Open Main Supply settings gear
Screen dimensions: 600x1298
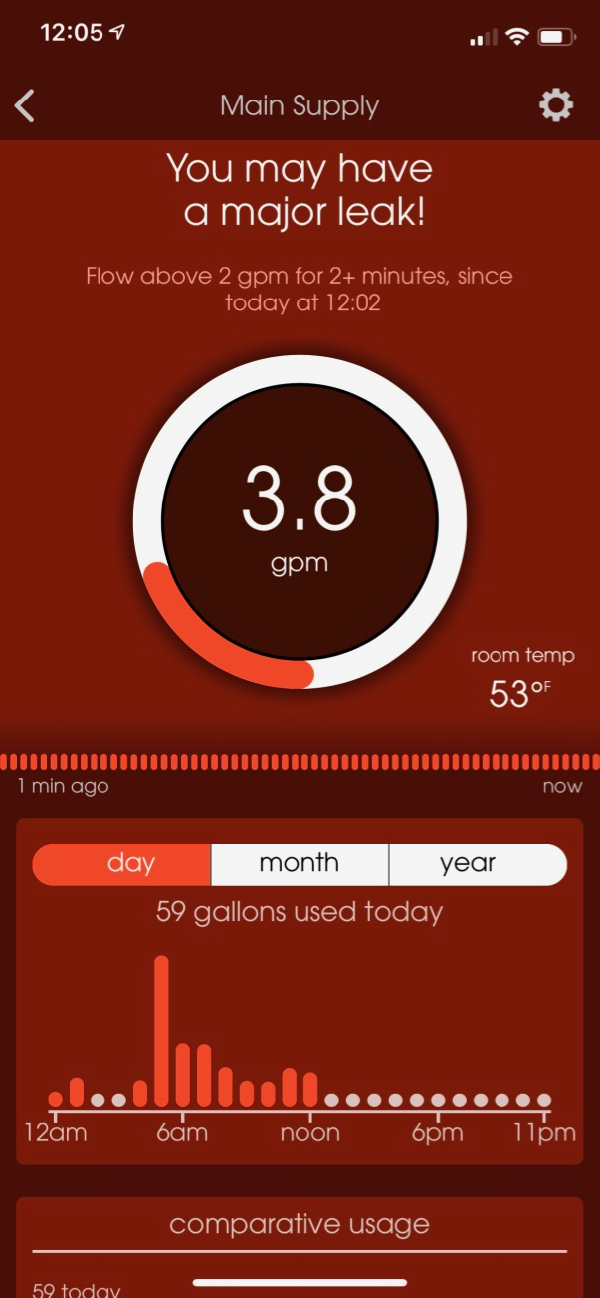556,105
